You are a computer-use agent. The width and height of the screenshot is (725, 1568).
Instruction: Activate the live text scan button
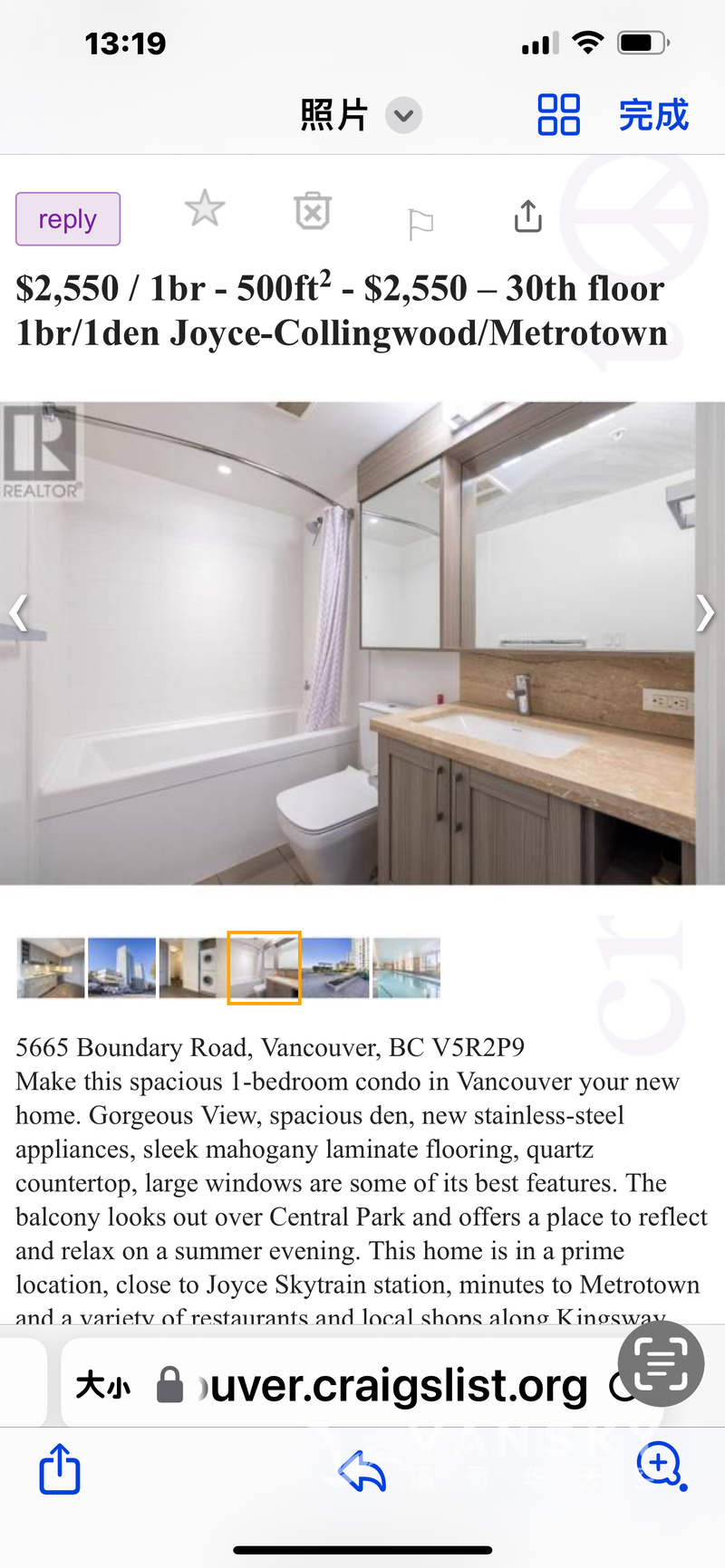point(660,1363)
